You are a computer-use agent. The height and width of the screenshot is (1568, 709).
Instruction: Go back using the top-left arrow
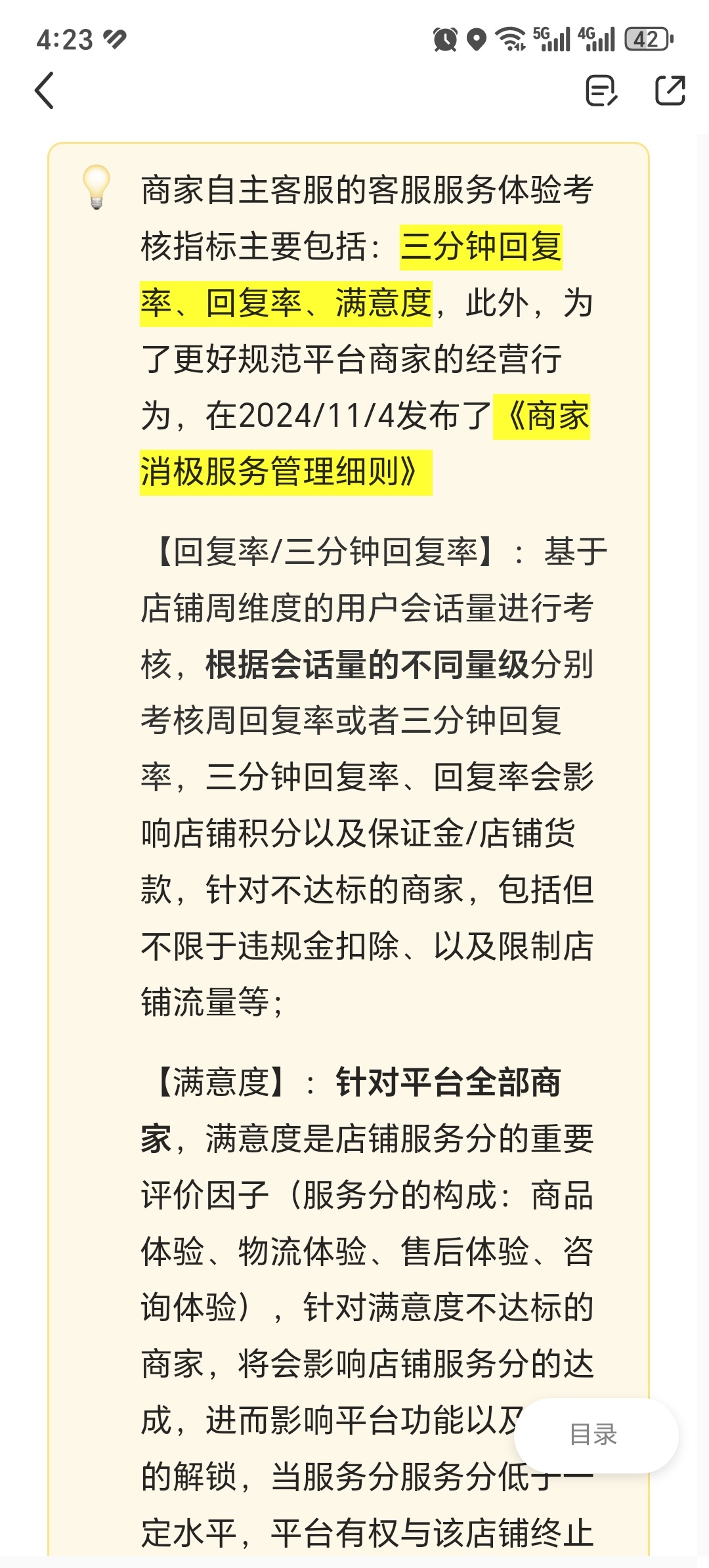(x=44, y=91)
